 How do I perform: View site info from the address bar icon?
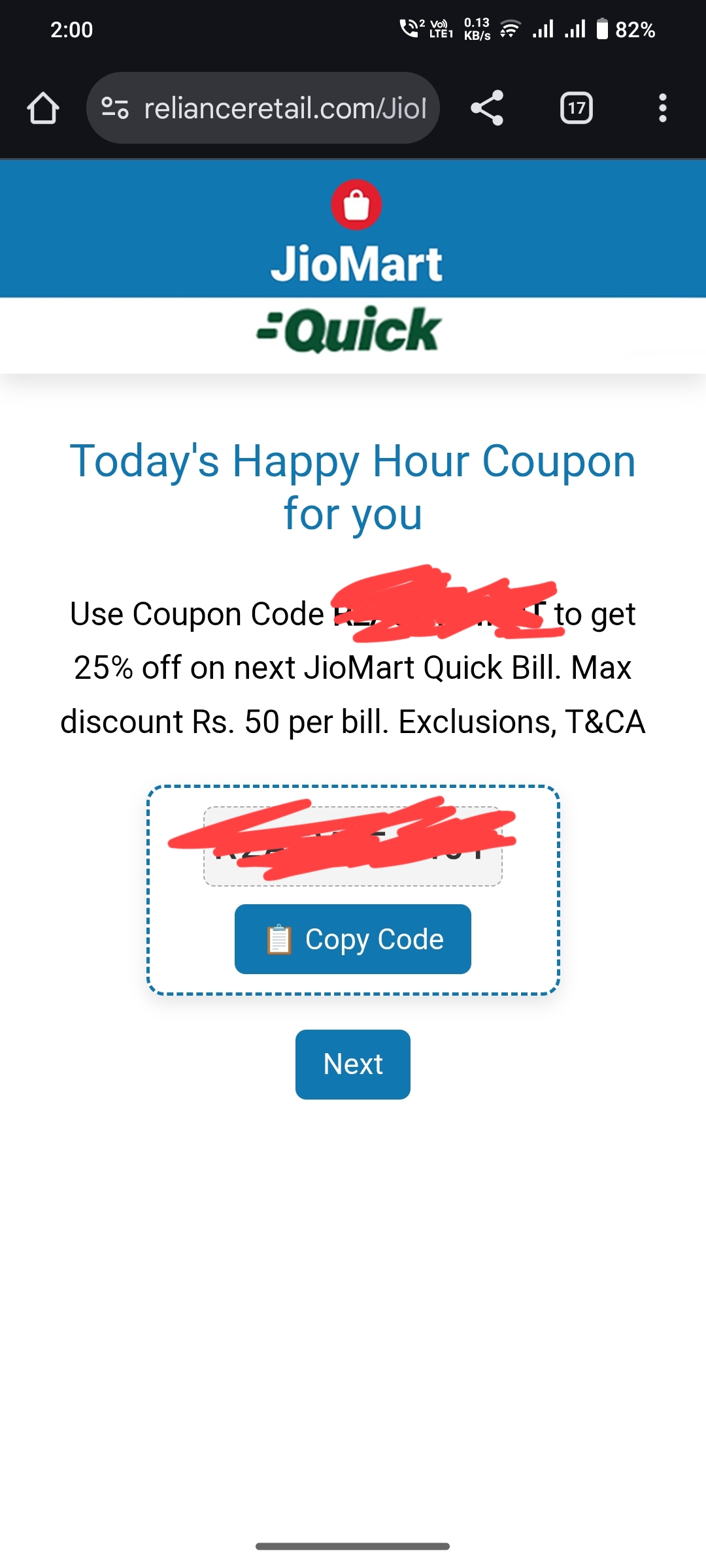click(x=115, y=108)
